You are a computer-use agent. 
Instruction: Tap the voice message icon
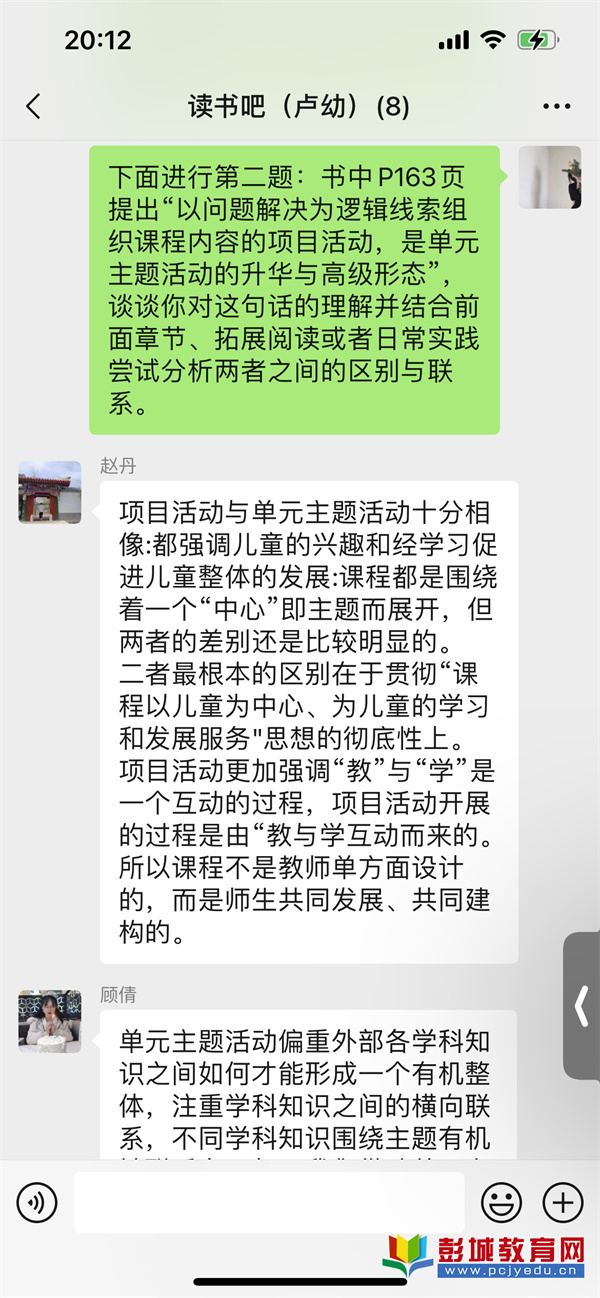point(37,1202)
